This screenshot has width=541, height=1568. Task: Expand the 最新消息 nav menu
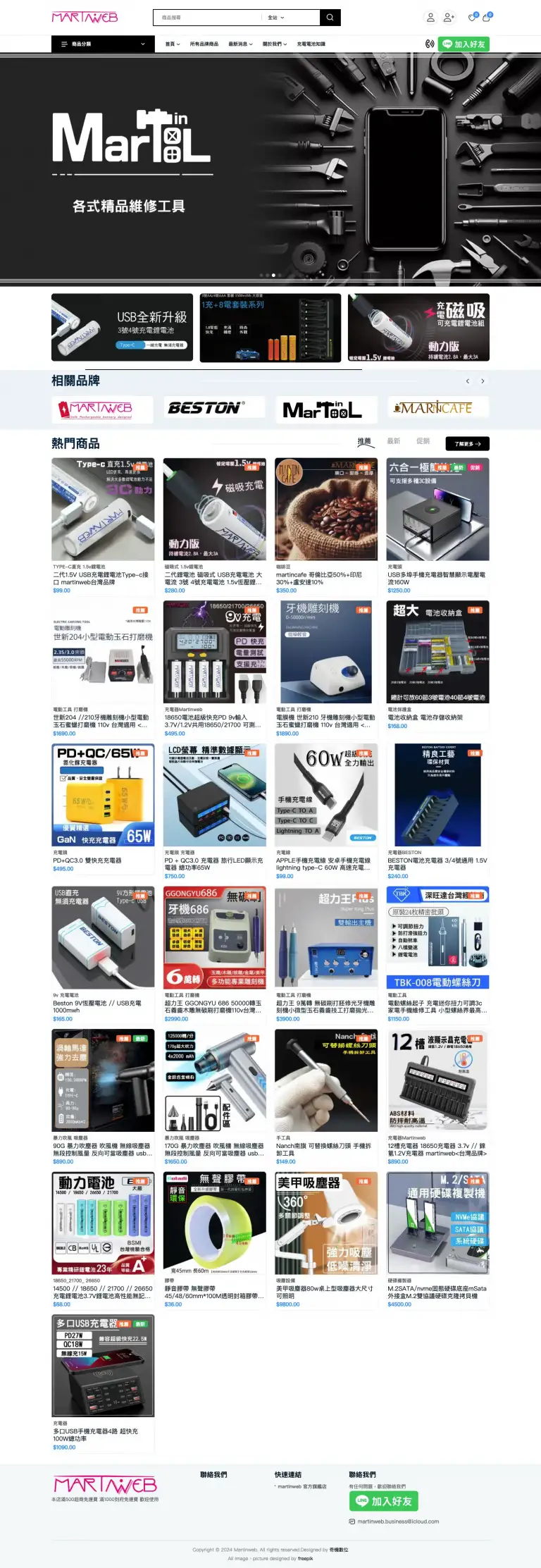pyautogui.click(x=240, y=44)
